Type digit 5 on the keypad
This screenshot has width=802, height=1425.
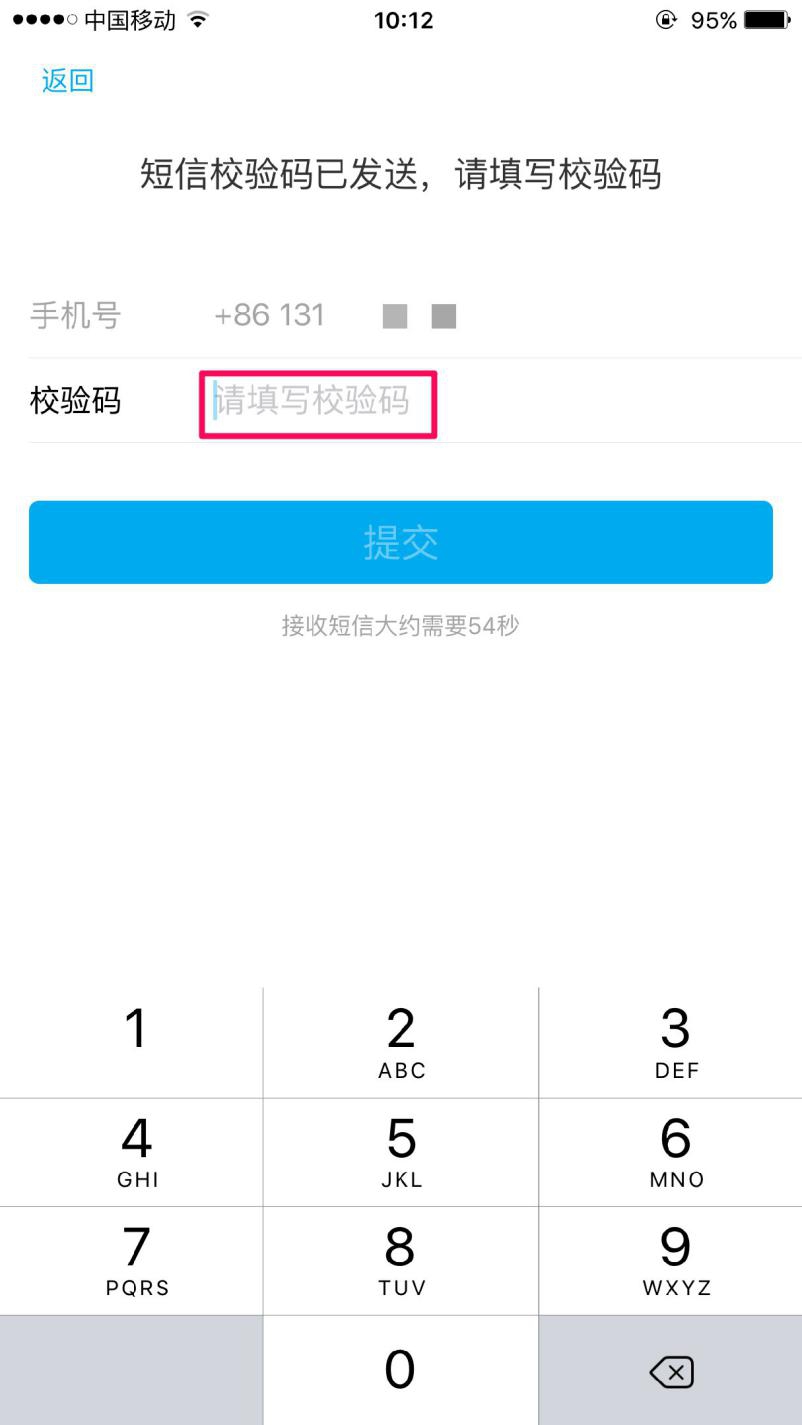click(x=401, y=1152)
